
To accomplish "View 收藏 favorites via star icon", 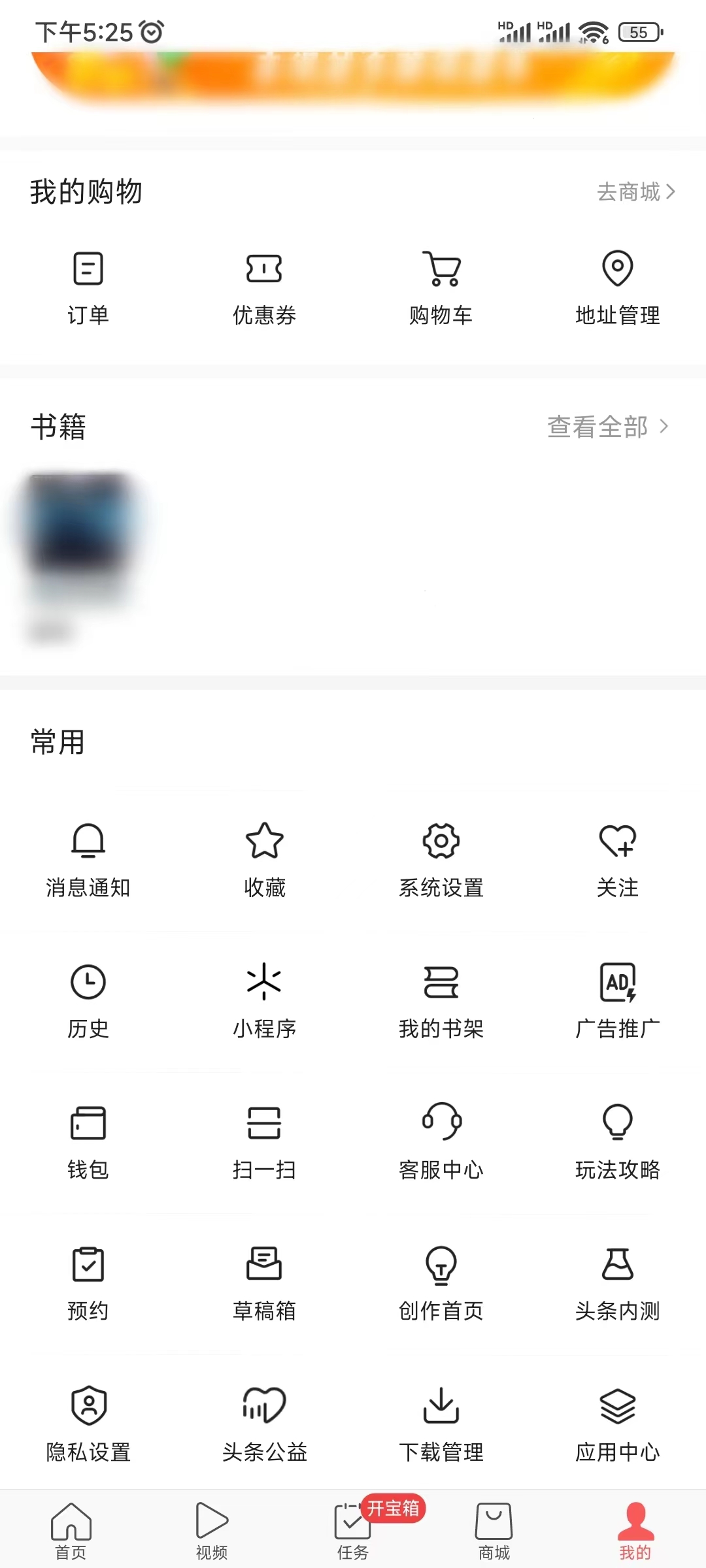I will [x=265, y=859].
